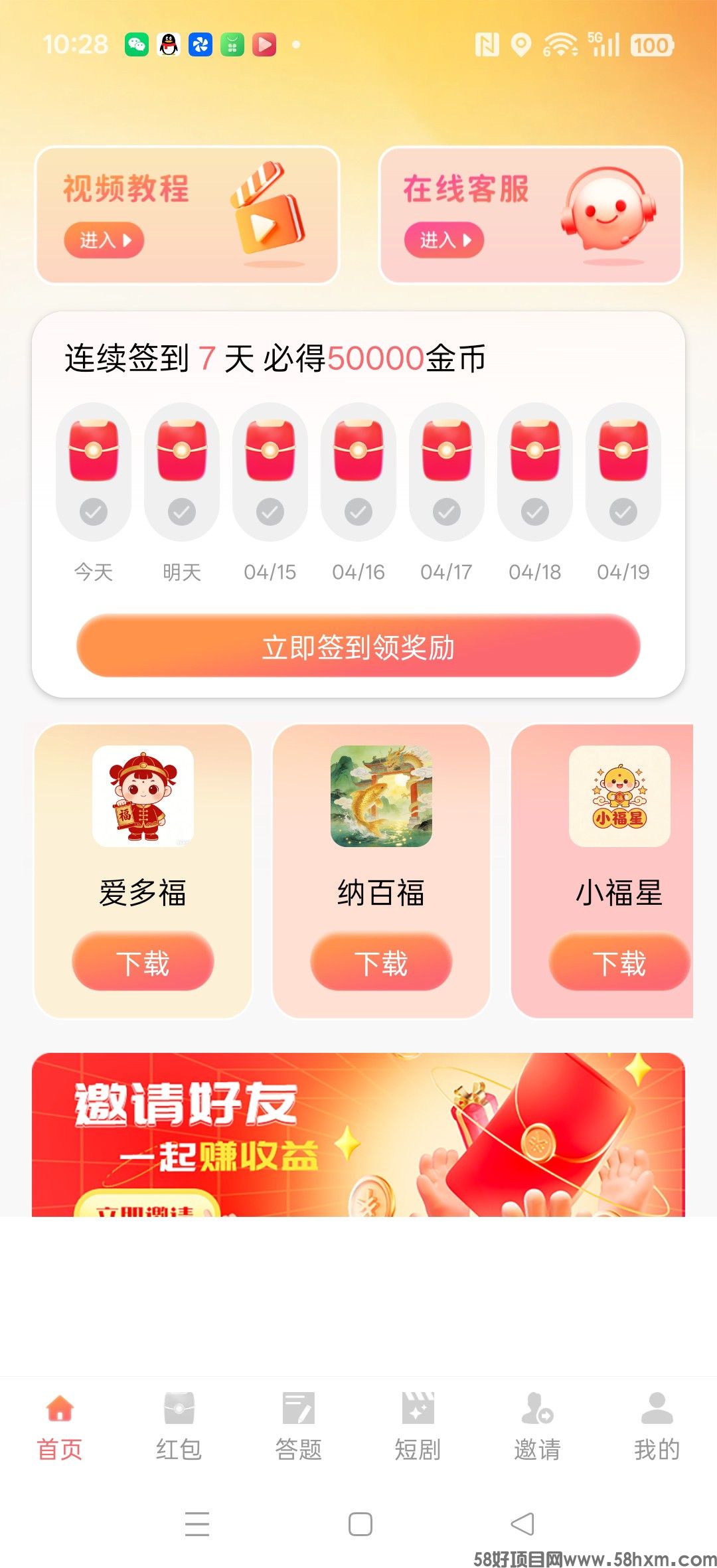The image size is (717, 1568).
Task: Tap the QQ penguin icon in the status bar
Action: pyautogui.click(x=169, y=44)
